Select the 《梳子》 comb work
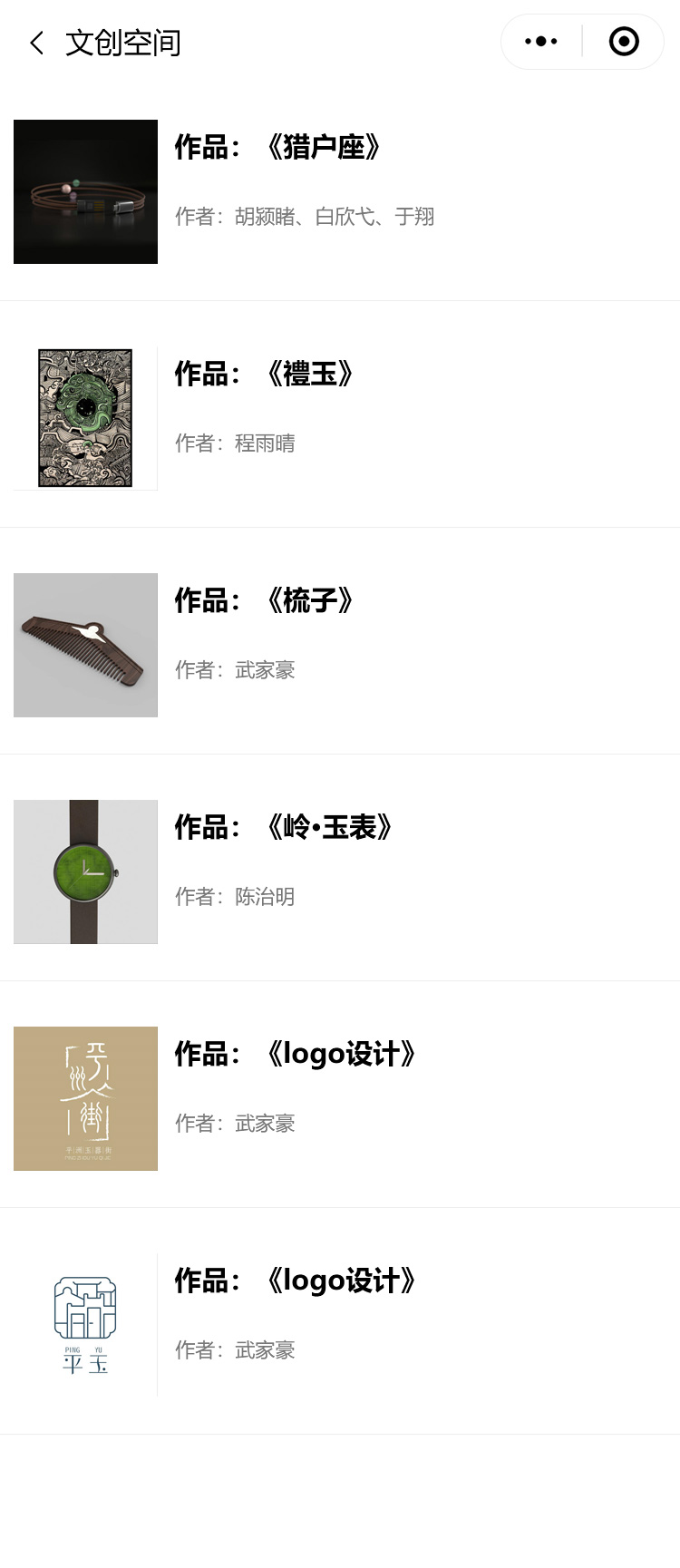 [309, 600]
